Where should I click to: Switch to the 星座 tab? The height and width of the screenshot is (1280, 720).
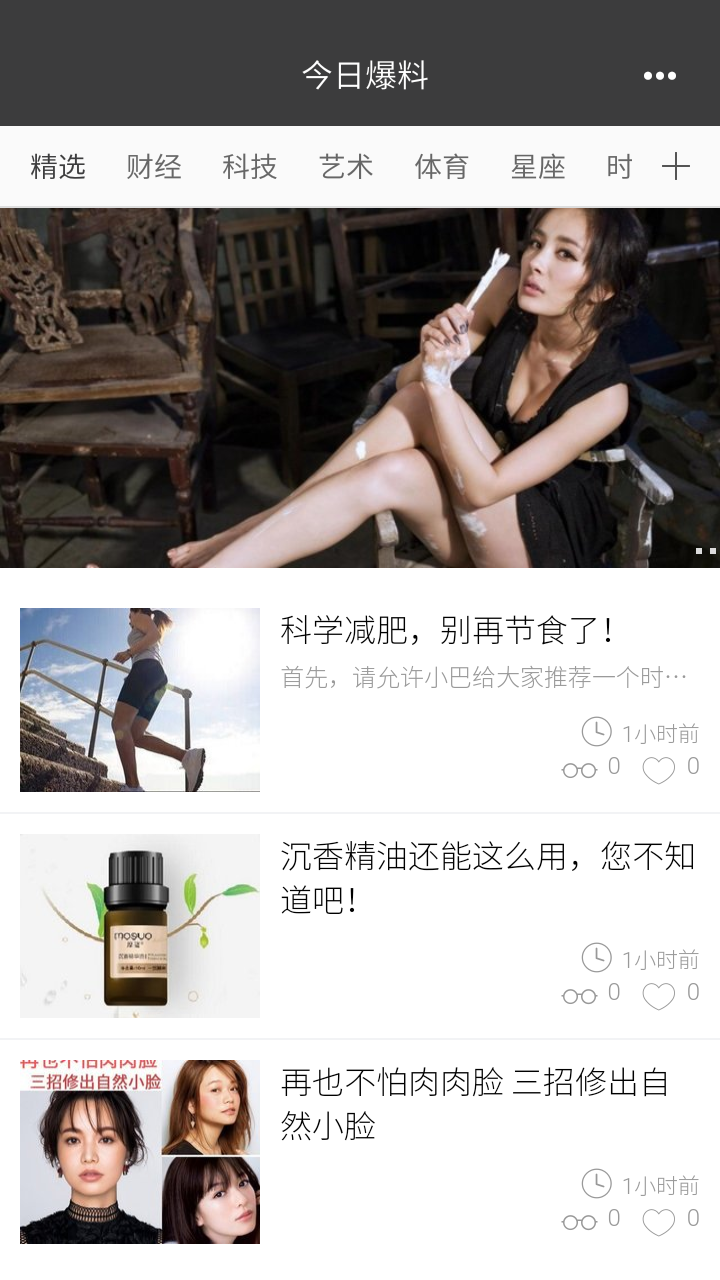[x=538, y=167]
